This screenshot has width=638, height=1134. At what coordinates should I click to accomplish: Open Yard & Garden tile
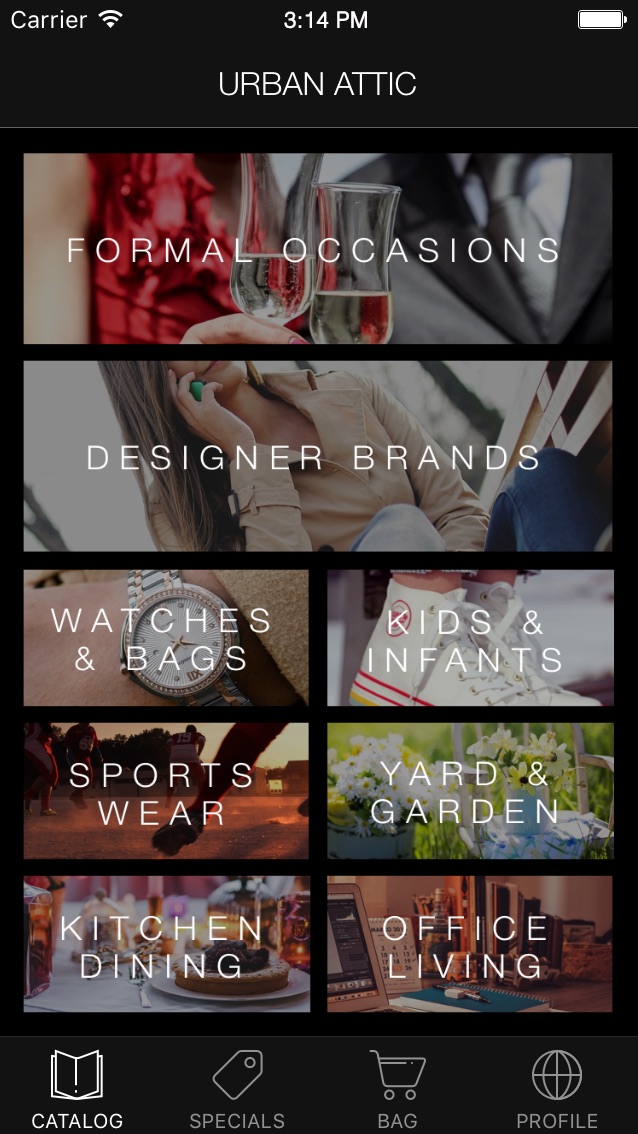(x=470, y=791)
